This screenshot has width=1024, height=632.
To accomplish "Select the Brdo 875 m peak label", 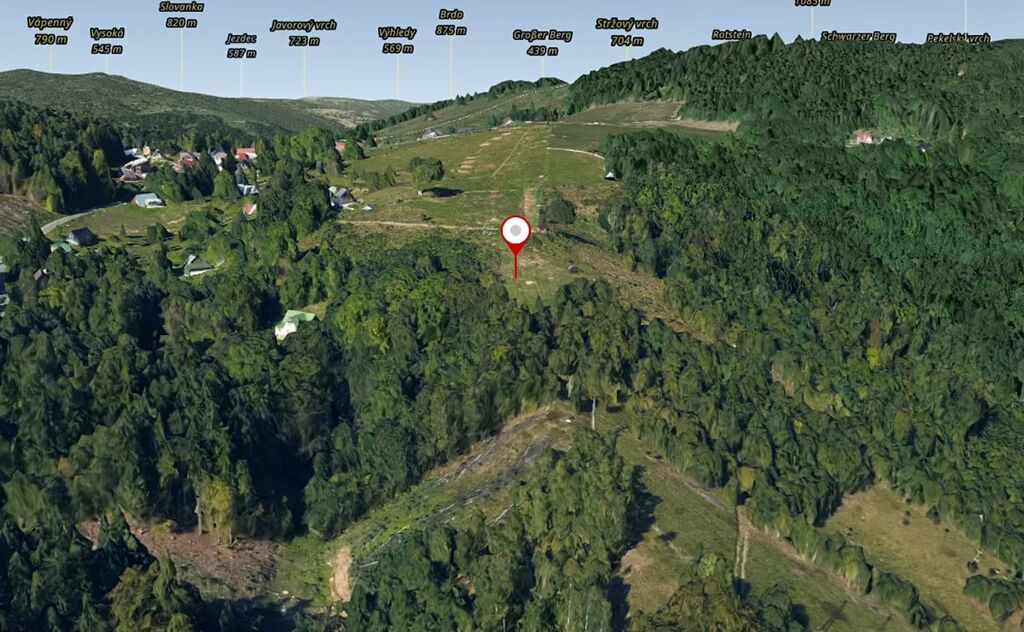I will click(451, 23).
